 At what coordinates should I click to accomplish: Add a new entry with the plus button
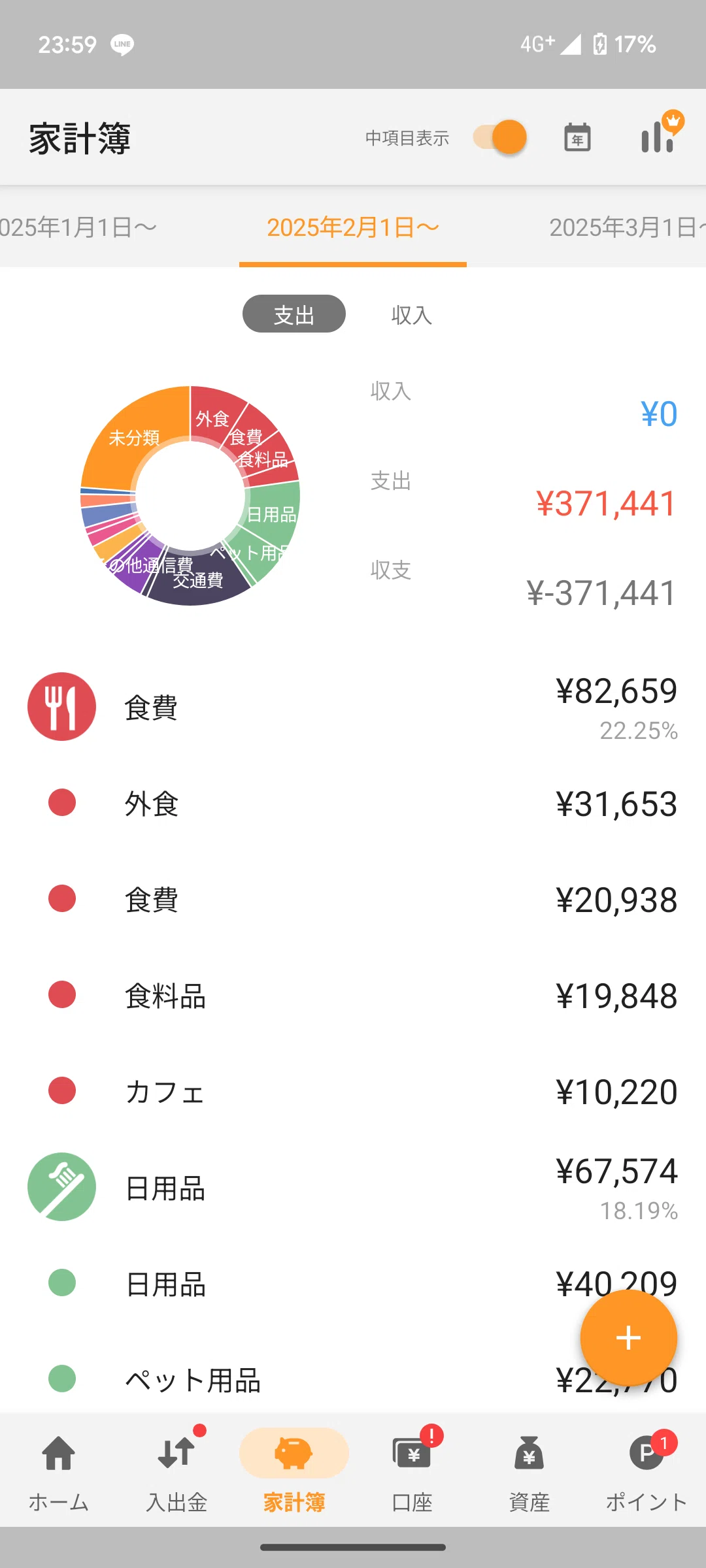[629, 1338]
